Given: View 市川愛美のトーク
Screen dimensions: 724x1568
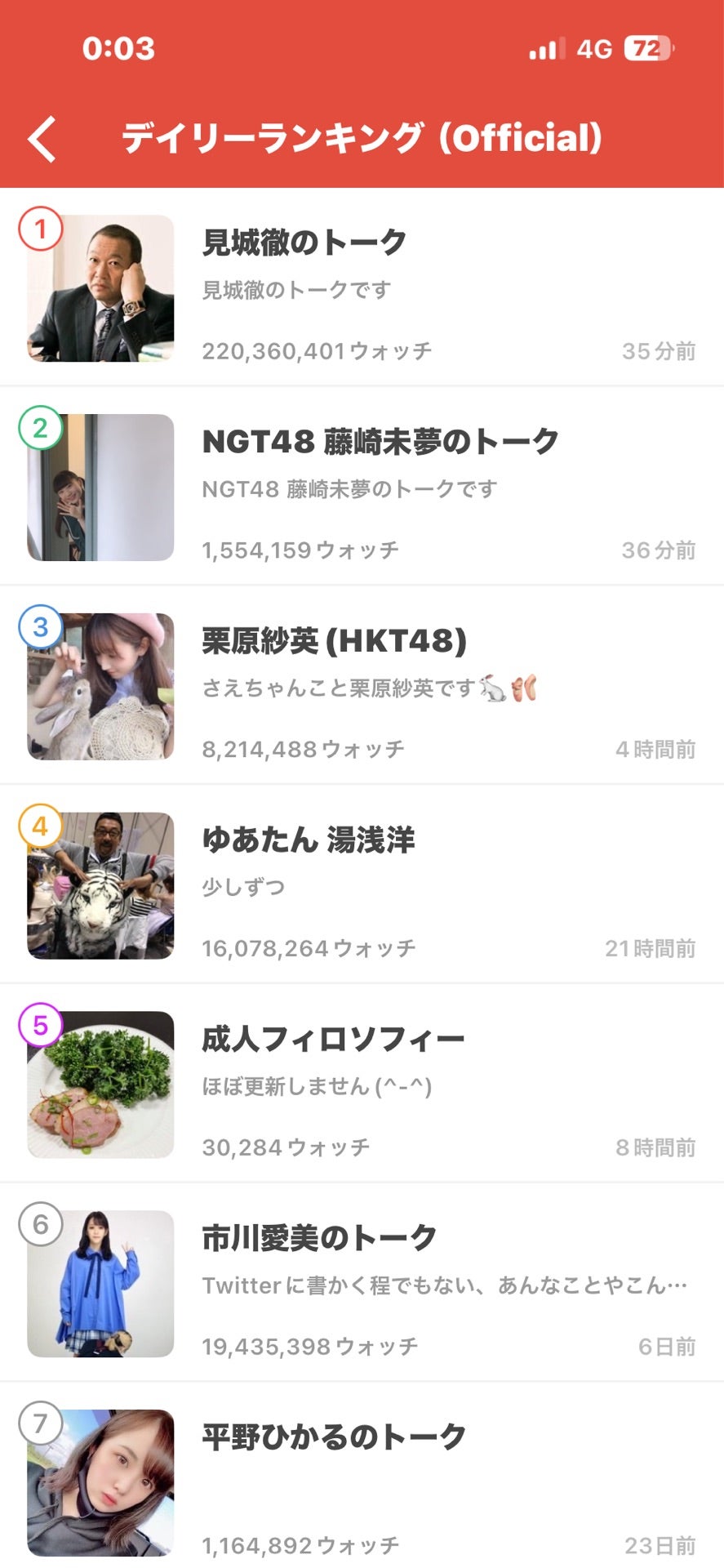Looking at the screenshot, I should (x=362, y=1284).
